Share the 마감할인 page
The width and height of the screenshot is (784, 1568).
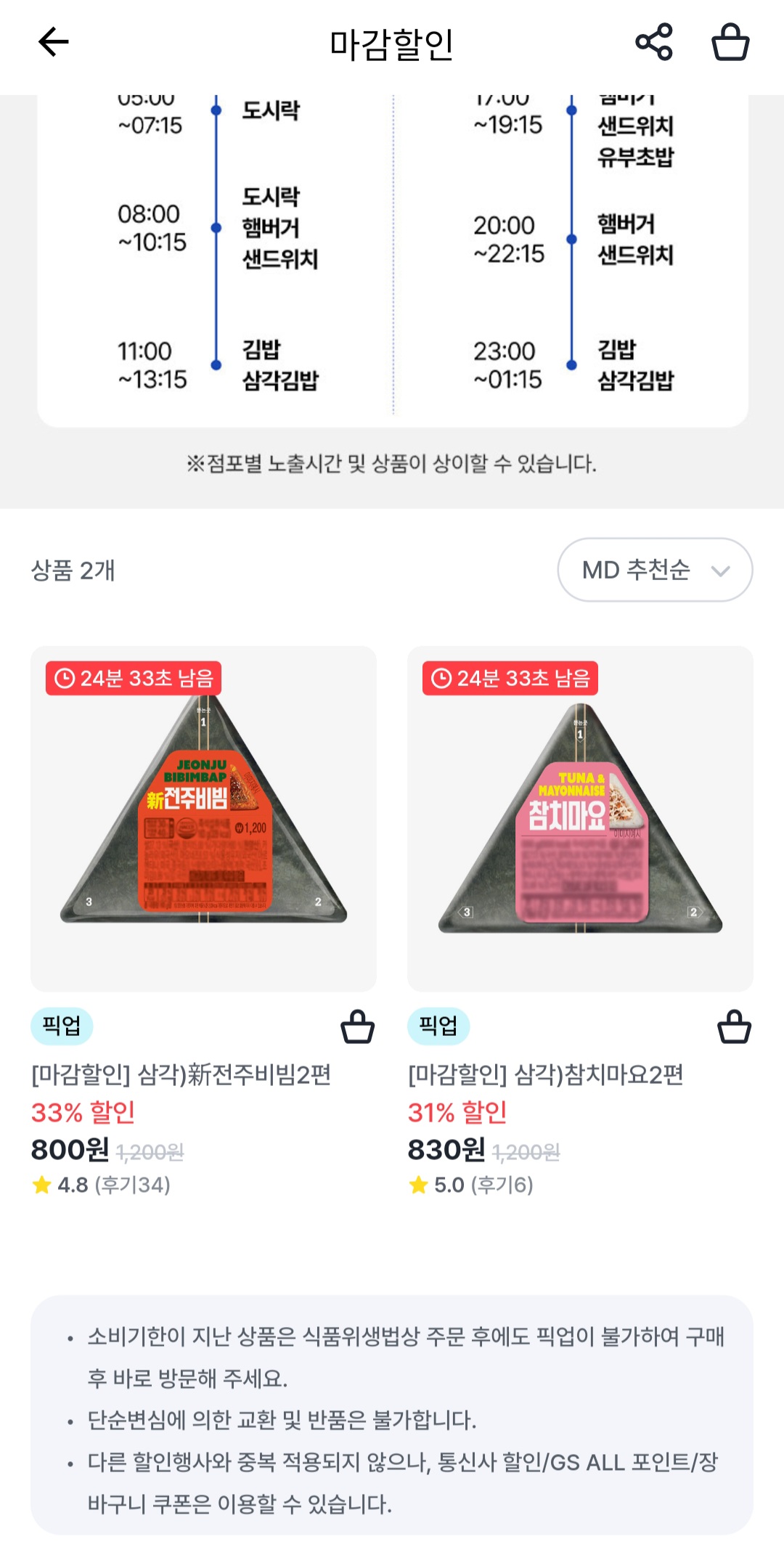point(653,42)
